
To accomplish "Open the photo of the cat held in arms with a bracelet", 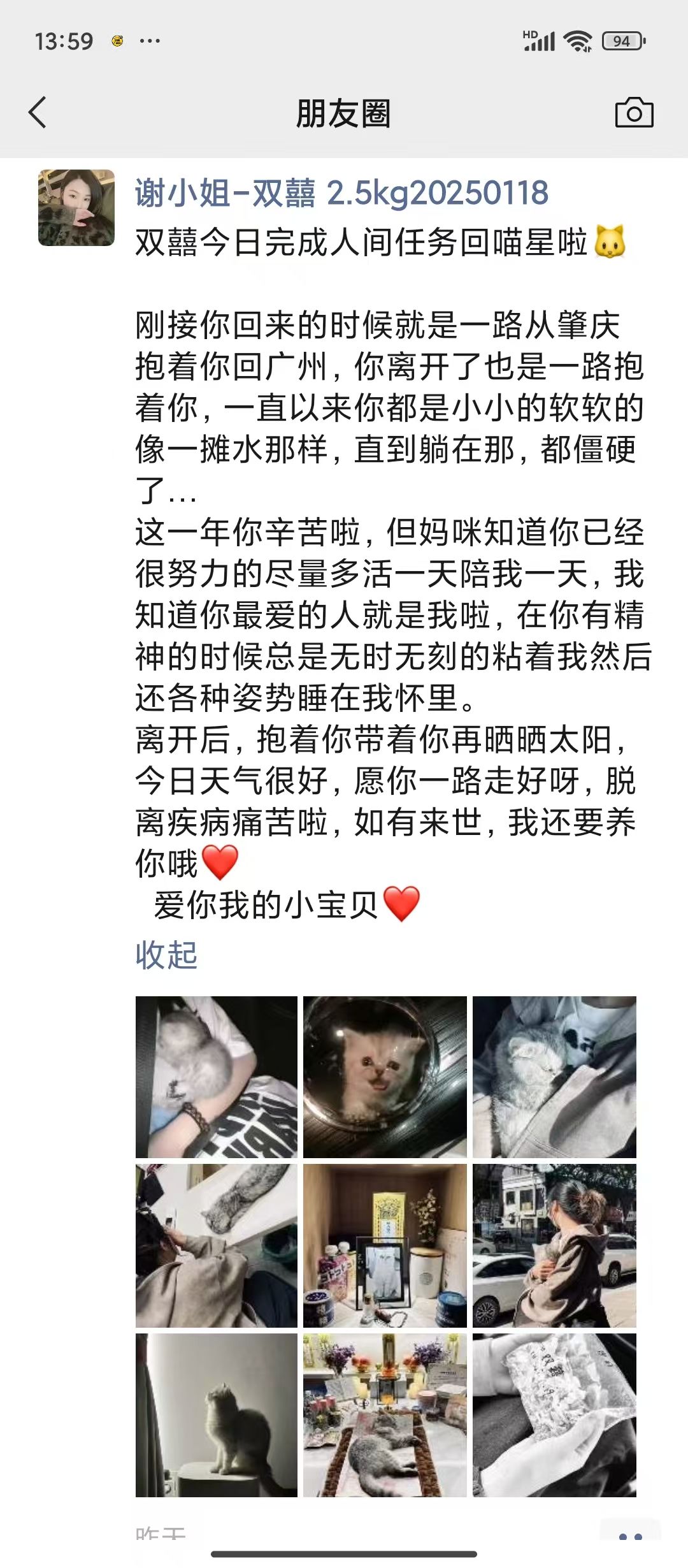I will pos(217,1077).
